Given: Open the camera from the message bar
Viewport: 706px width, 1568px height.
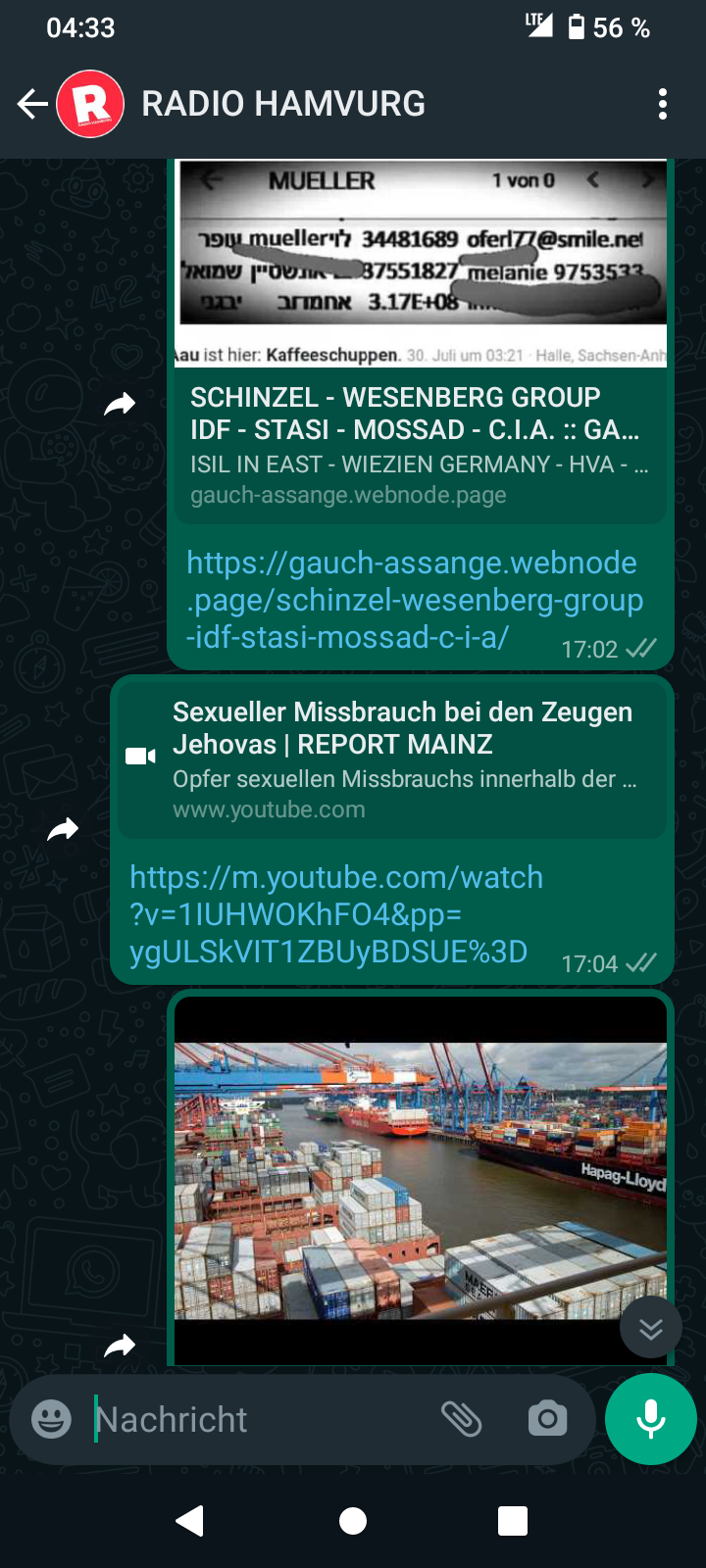Looking at the screenshot, I should point(547,1419).
